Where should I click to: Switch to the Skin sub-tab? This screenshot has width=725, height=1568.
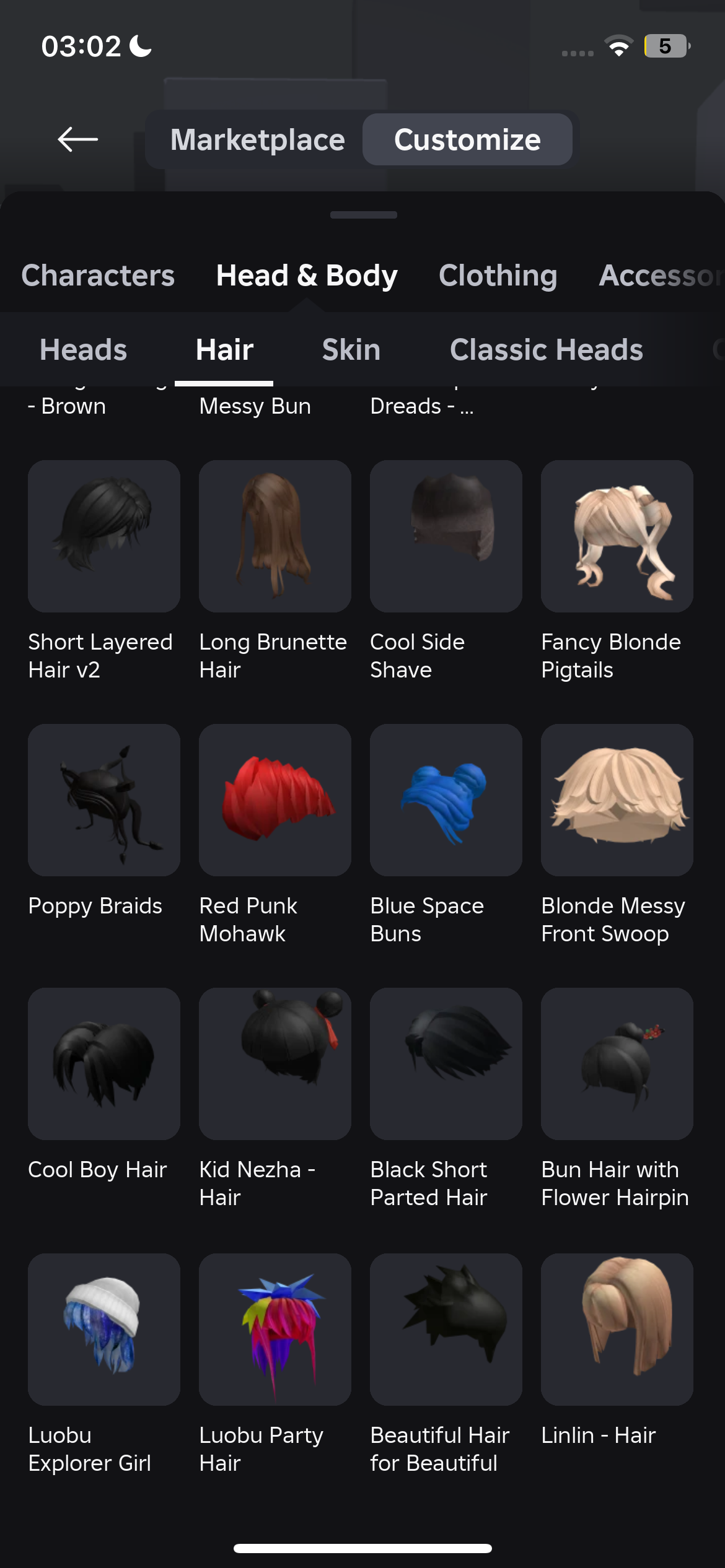(x=351, y=350)
